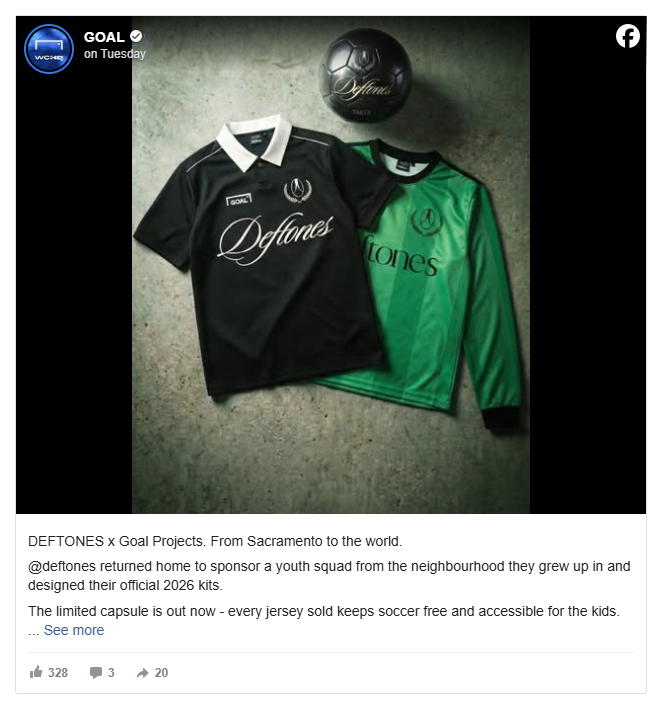The image size is (662, 706).
Task: Open the 3 comments
Action: pos(102,673)
